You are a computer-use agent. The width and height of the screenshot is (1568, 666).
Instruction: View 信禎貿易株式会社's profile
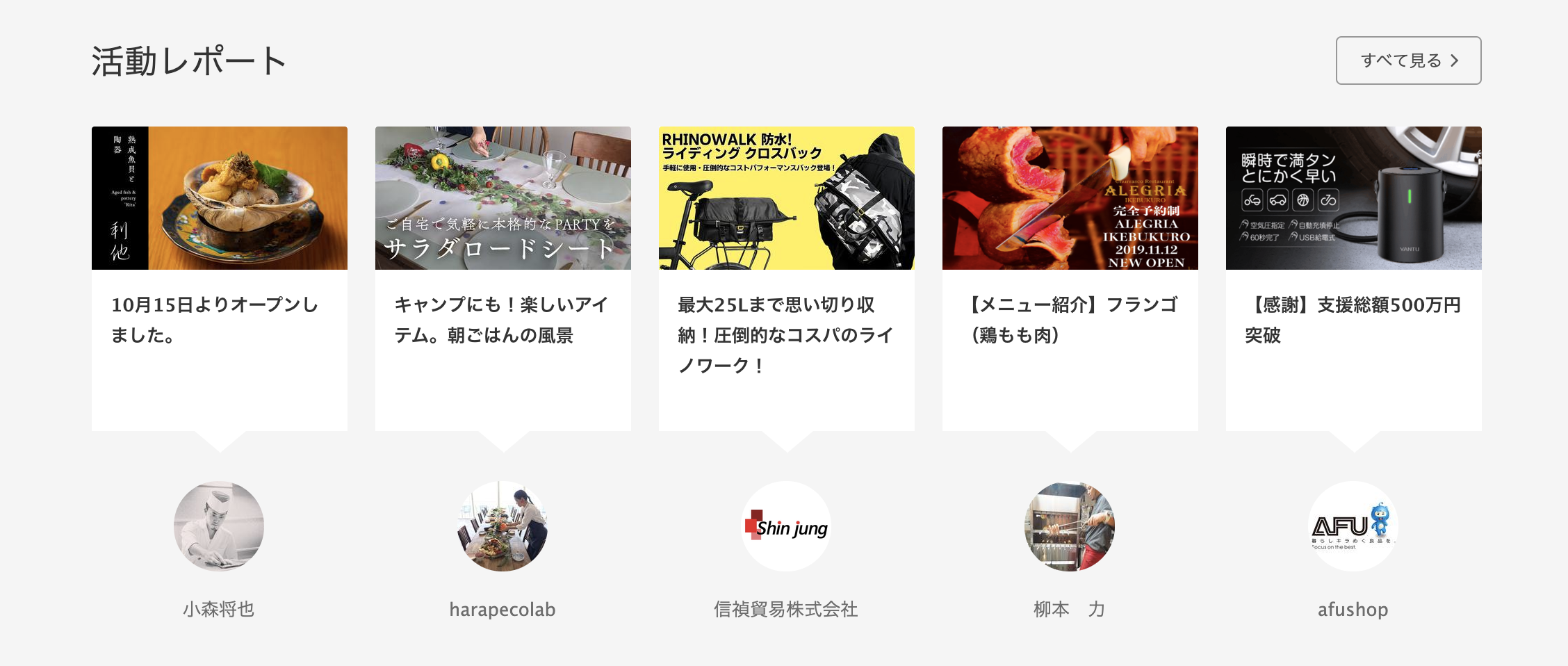(786, 526)
